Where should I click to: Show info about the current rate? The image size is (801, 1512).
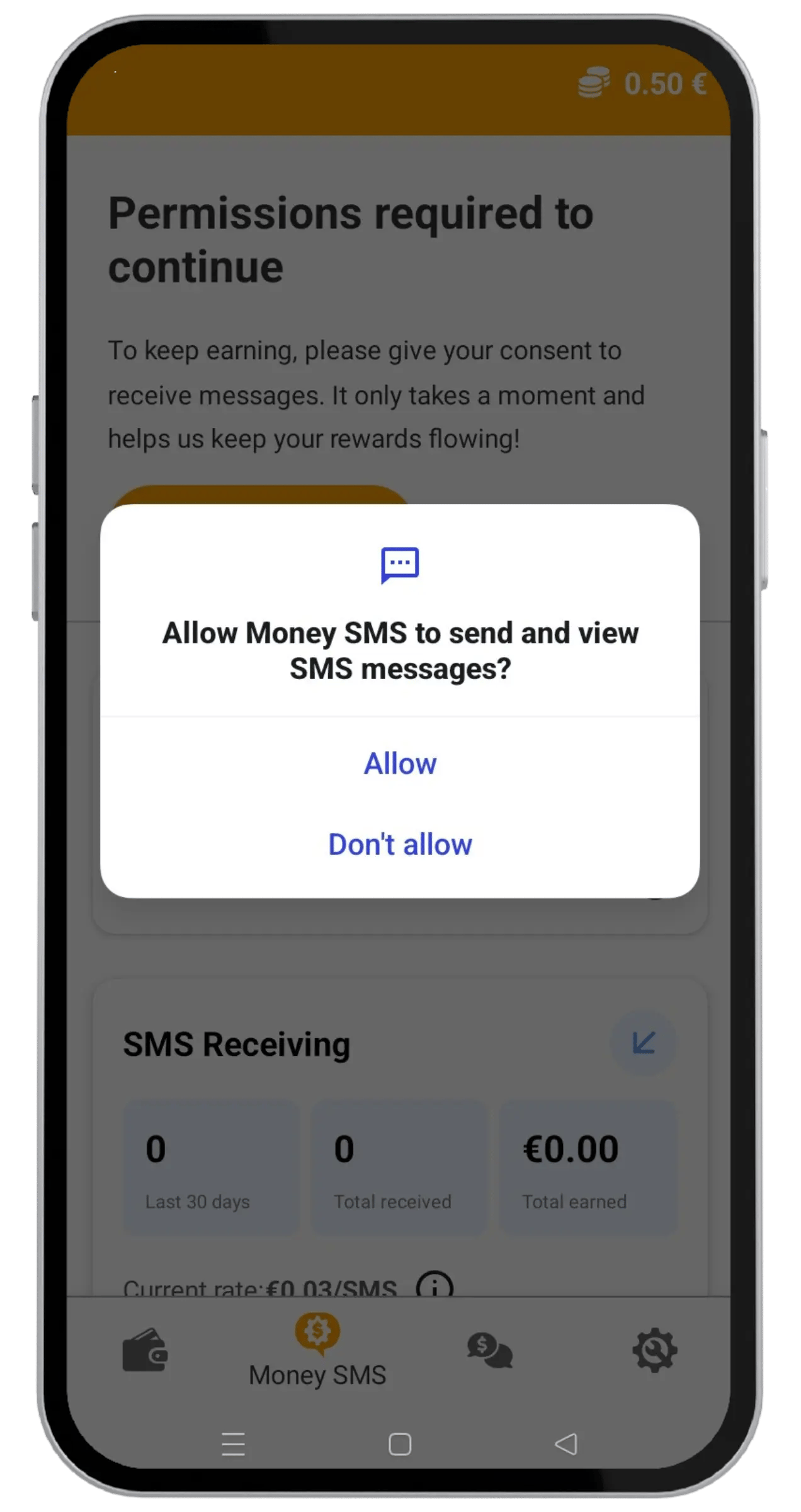pos(435,1286)
